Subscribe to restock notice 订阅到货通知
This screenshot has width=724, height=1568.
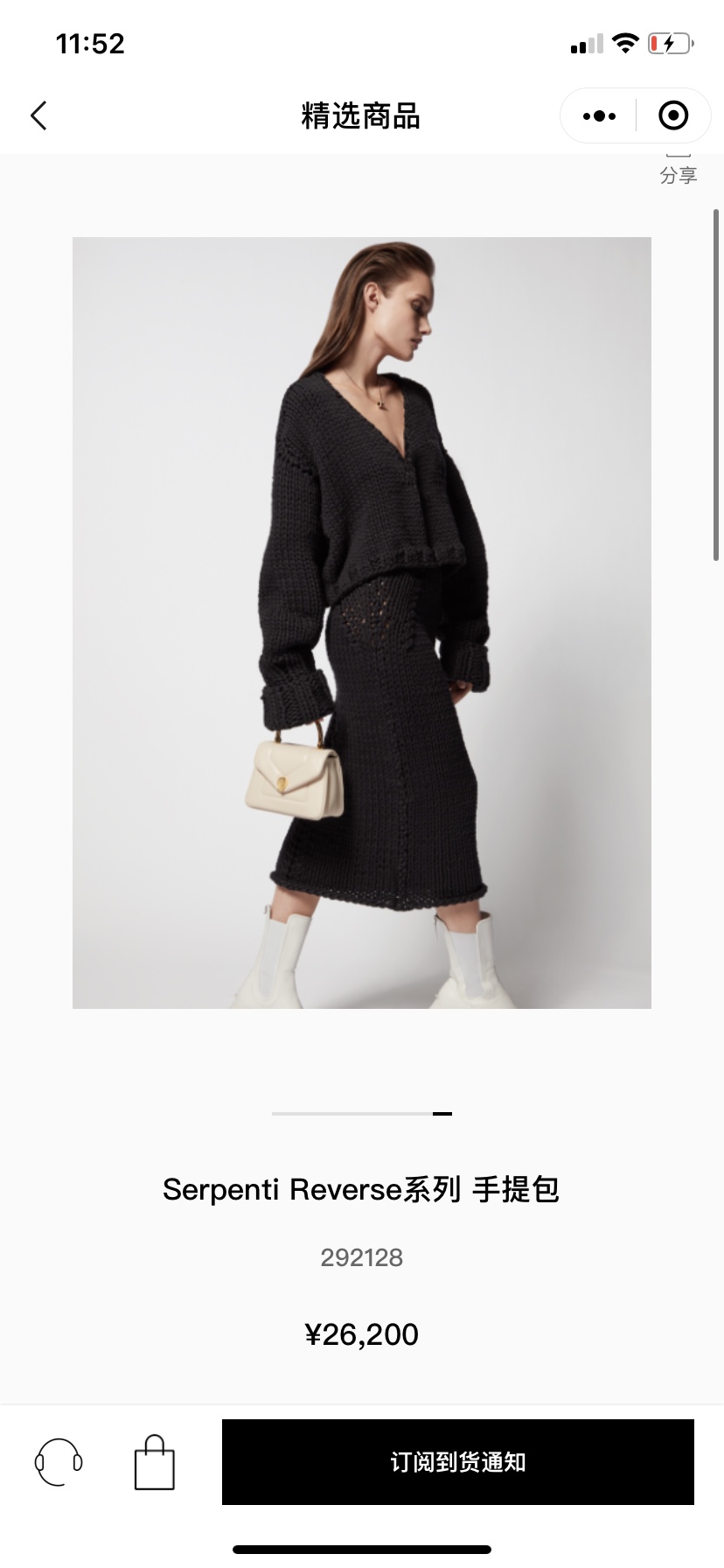(x=457, y=1462)
